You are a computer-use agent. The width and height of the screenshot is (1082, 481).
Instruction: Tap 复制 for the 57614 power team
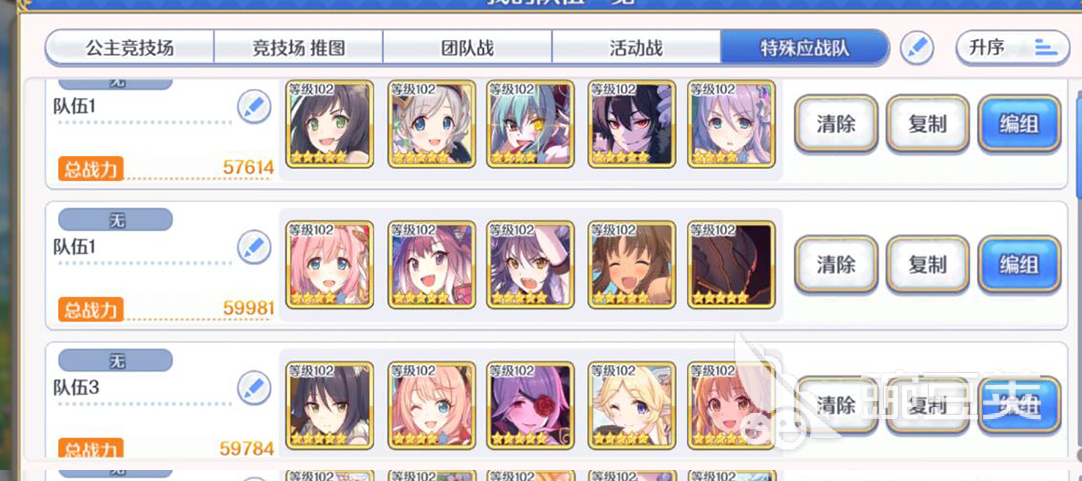tap(927, 124)
